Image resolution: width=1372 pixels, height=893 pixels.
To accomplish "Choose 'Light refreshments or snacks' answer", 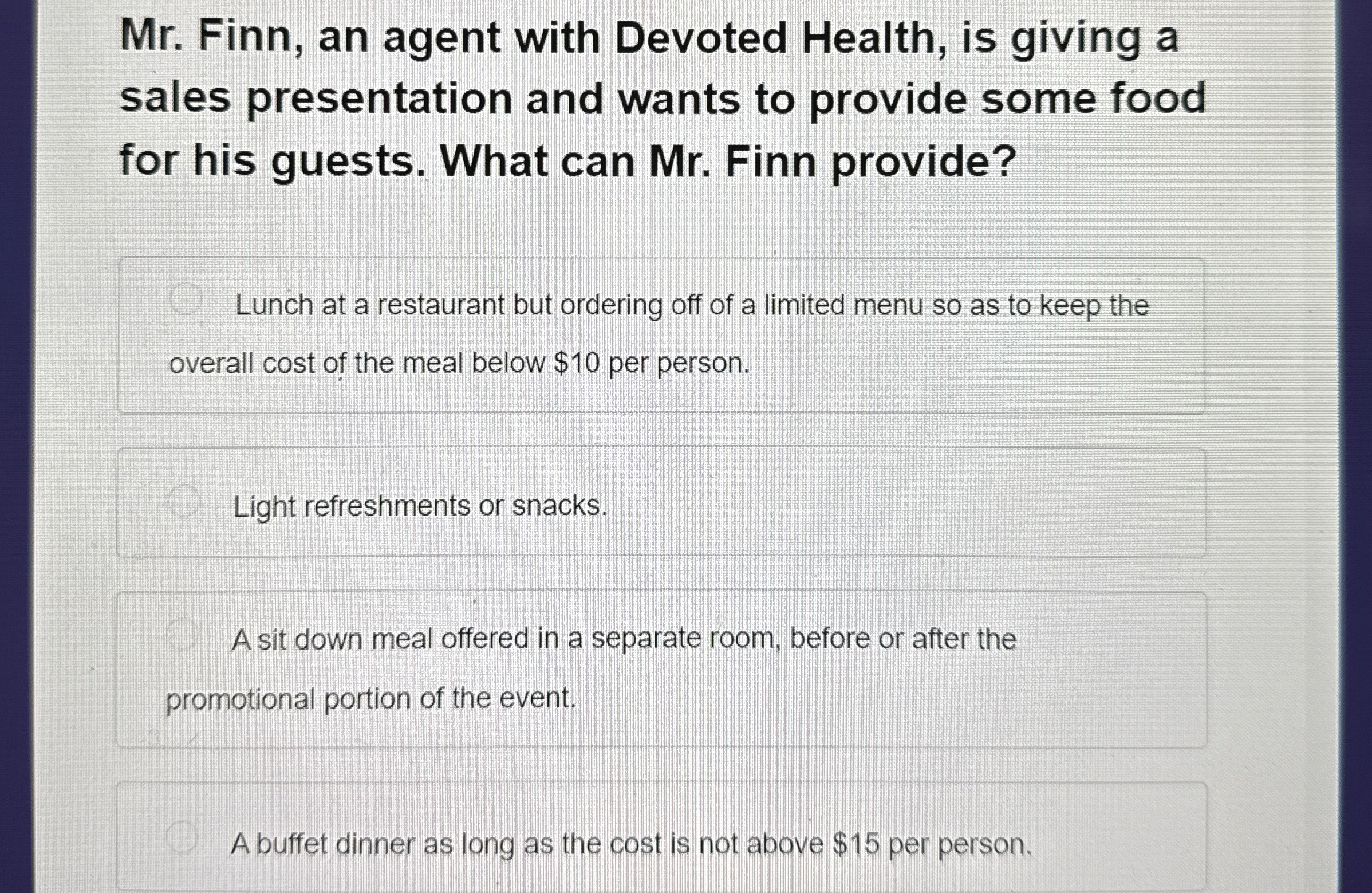I will click(184, 501).
